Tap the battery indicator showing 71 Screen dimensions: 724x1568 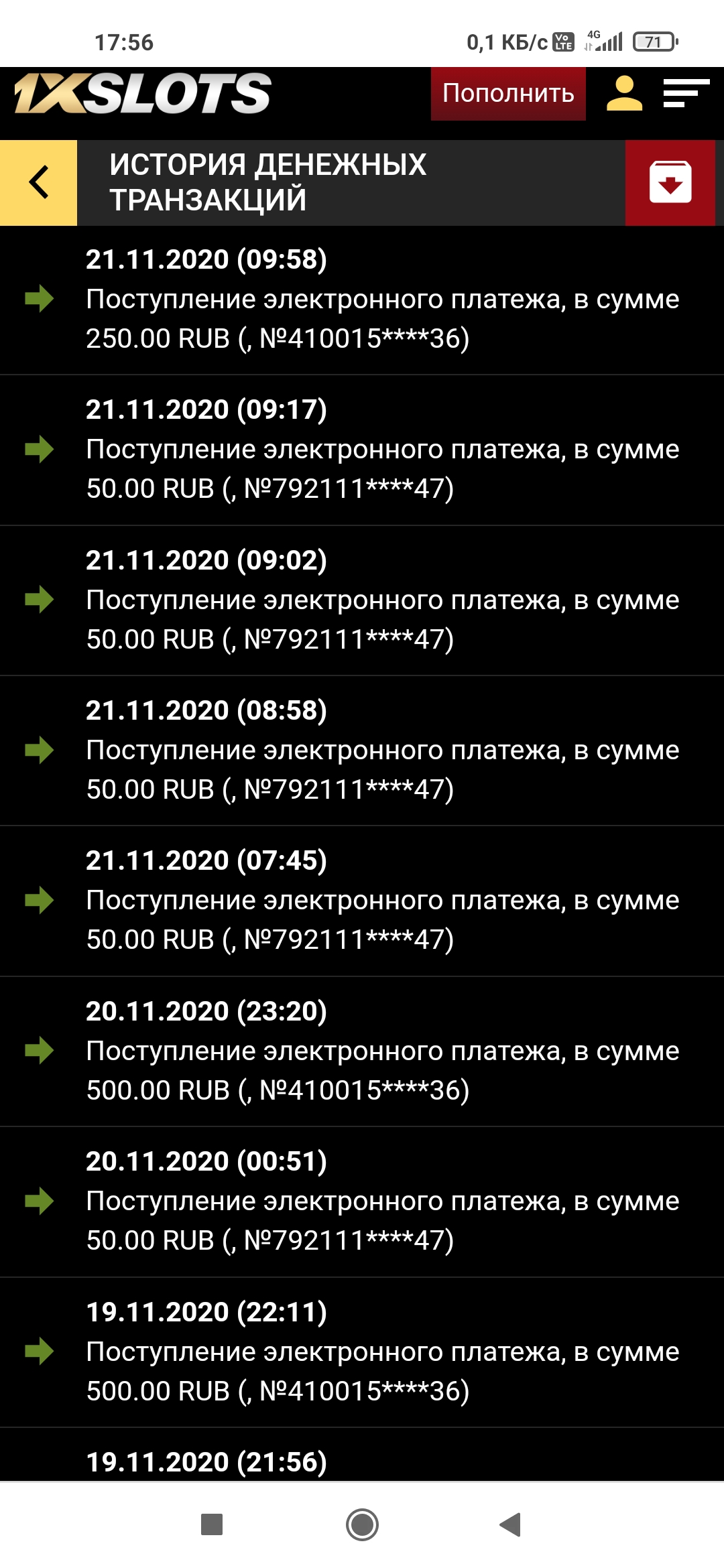653,40
